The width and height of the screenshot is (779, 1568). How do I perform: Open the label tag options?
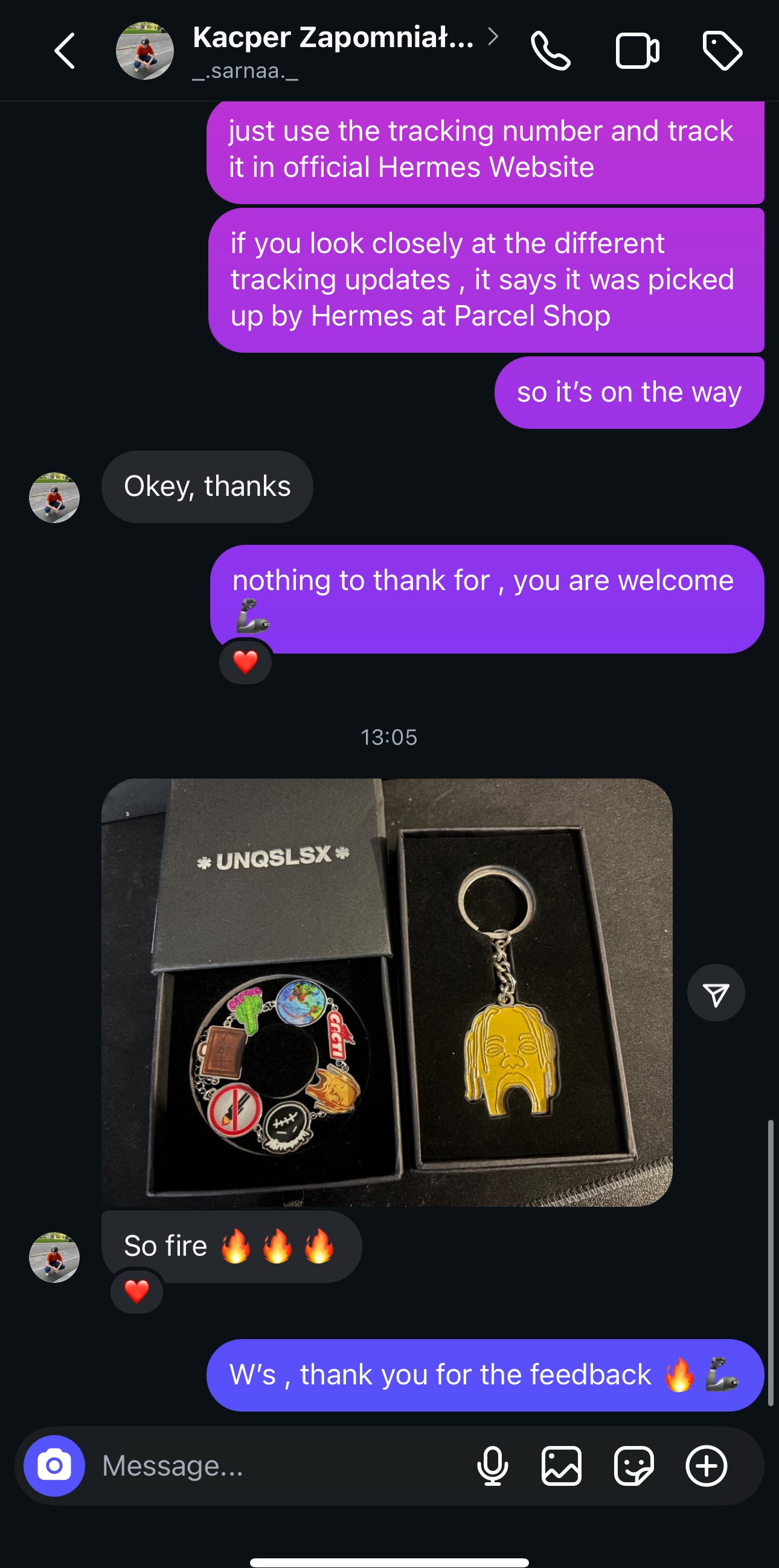[x=722, y=51]
